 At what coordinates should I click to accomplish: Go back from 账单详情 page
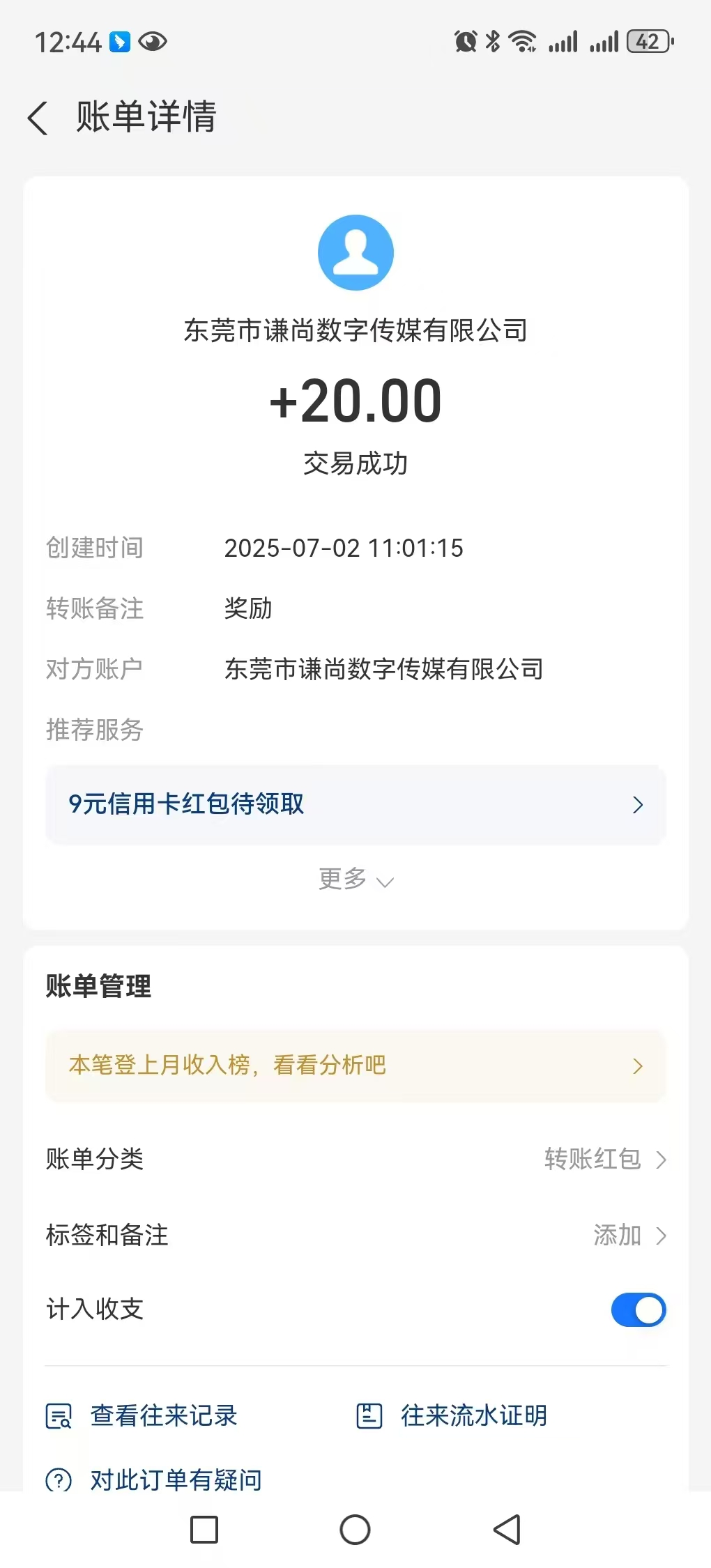tap(38, 117)
